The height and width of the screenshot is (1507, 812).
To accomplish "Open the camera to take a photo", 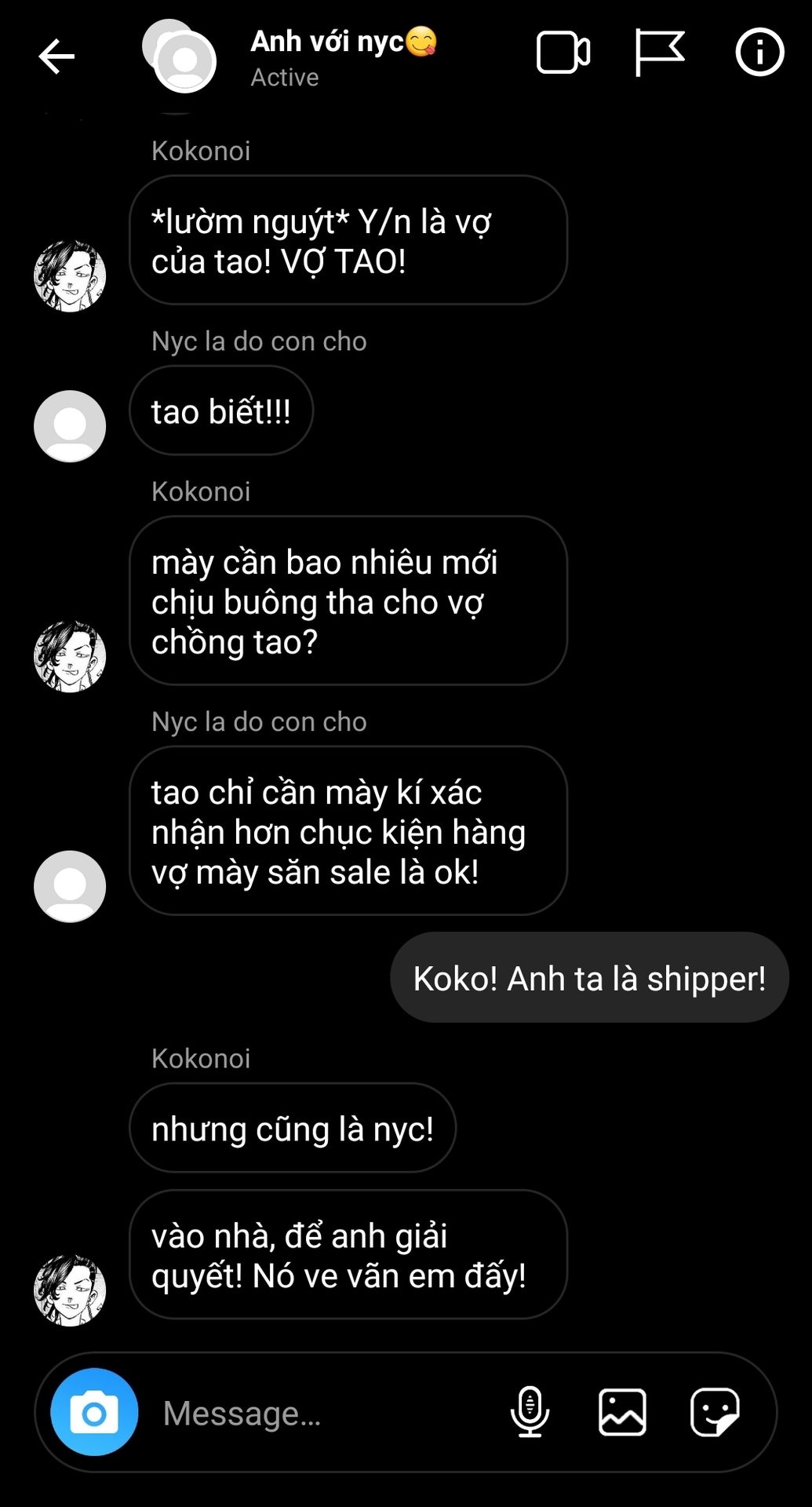I will [x=94, y=1412].
